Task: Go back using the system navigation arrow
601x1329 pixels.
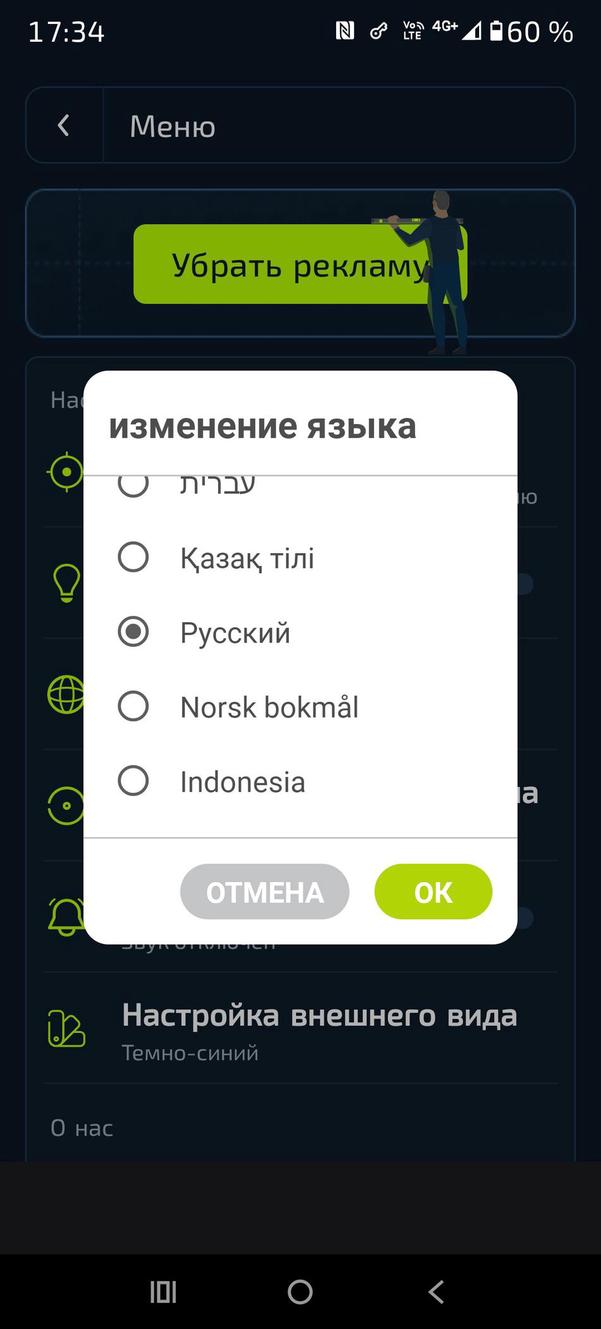Action: pos(436,1292)
